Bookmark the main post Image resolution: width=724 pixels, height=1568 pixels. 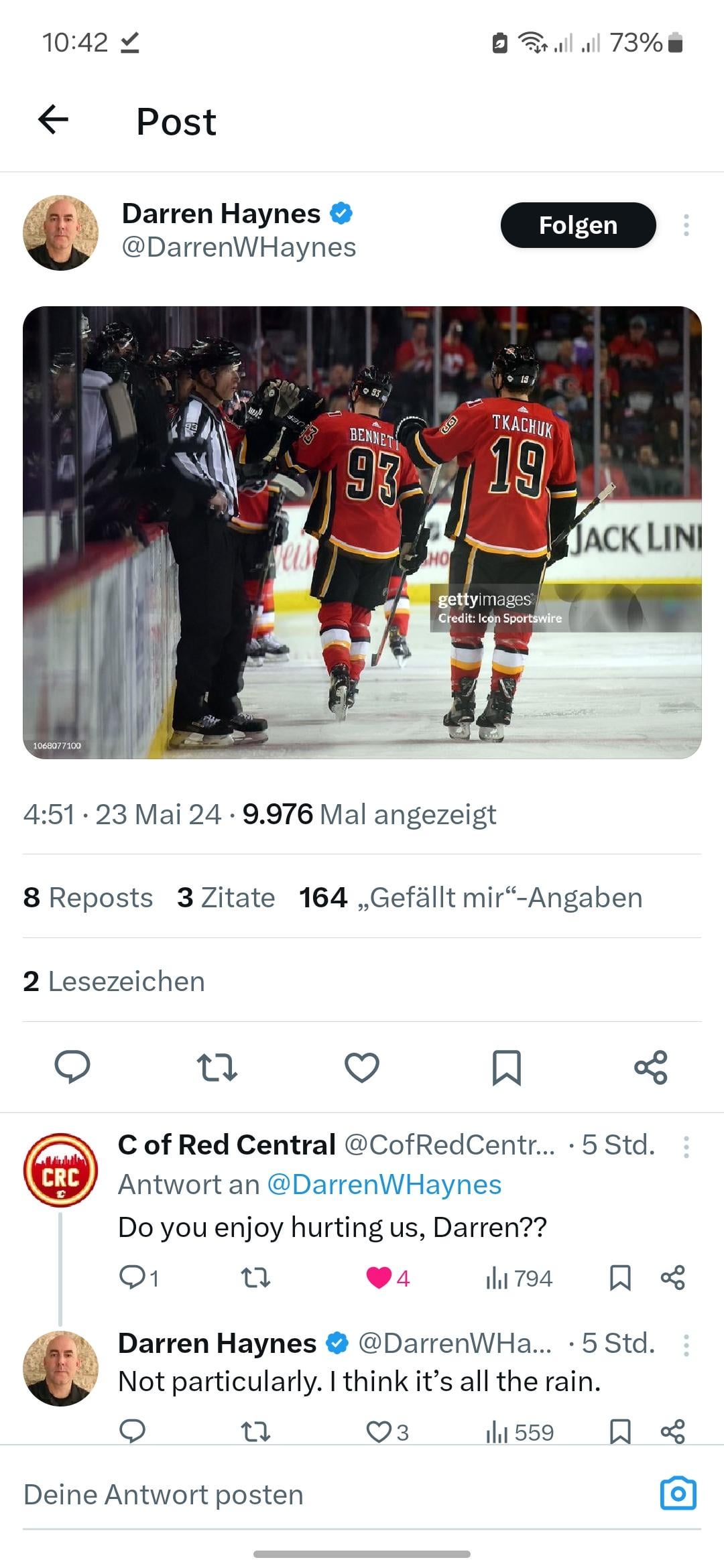point(506,1067)
